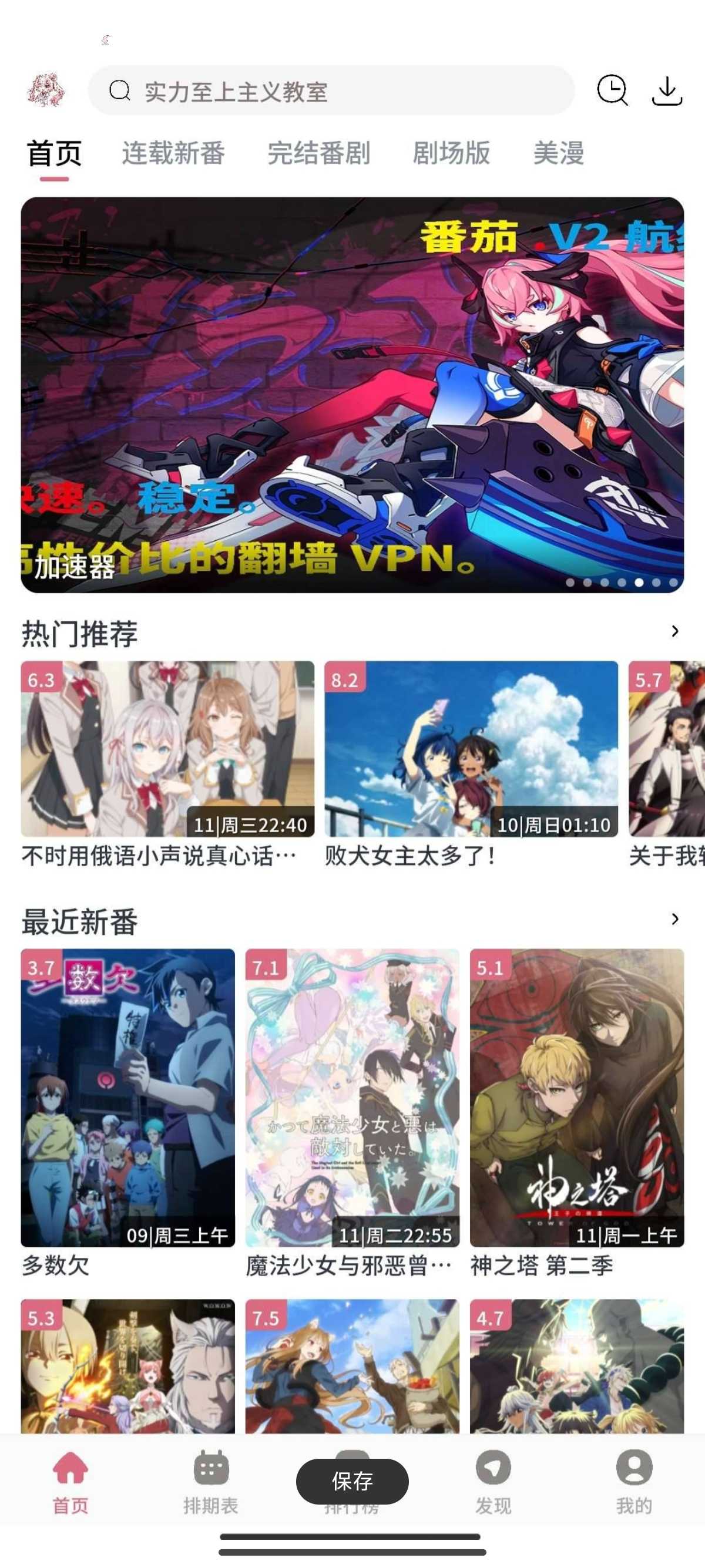Open the downloads icon
705x1568 pixels.
point(667,90)
